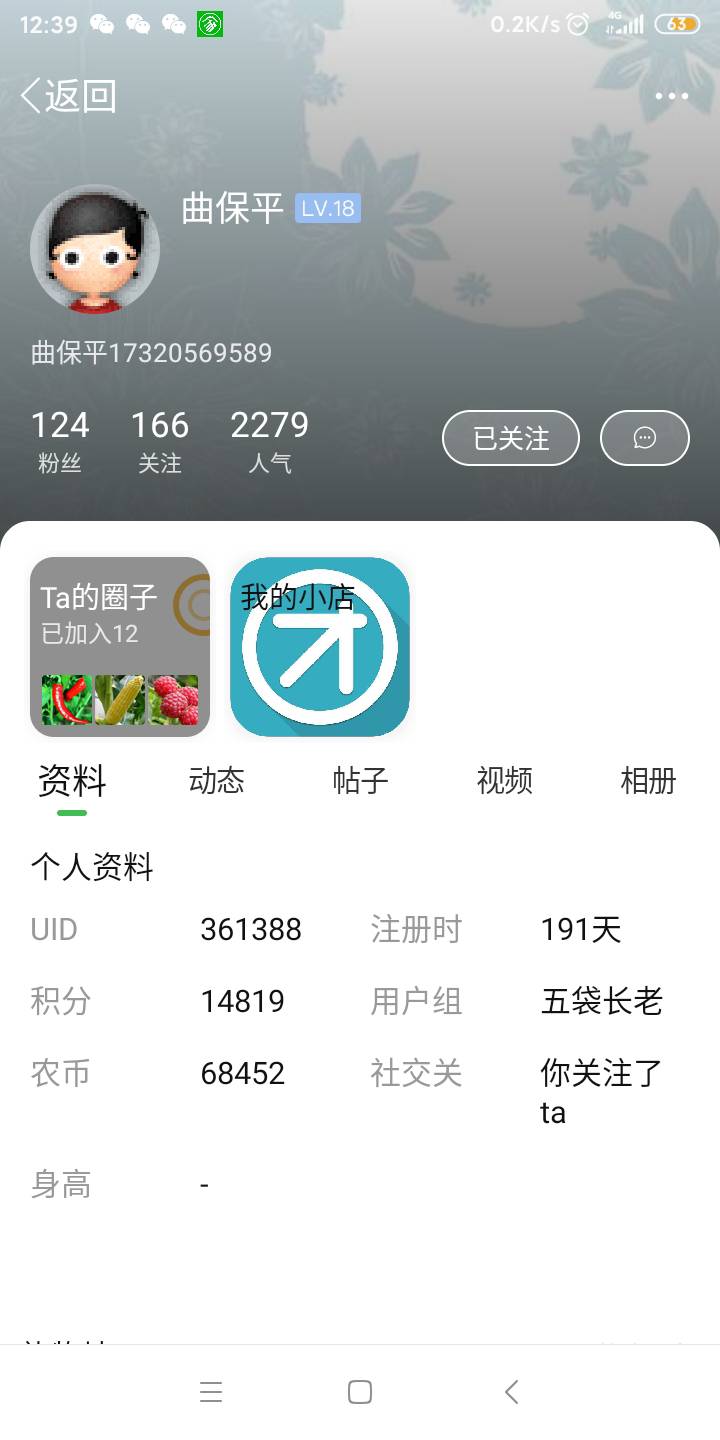Switch to the 视频 tab
This screenshot has width=720, height=1440.
[504, 781]
